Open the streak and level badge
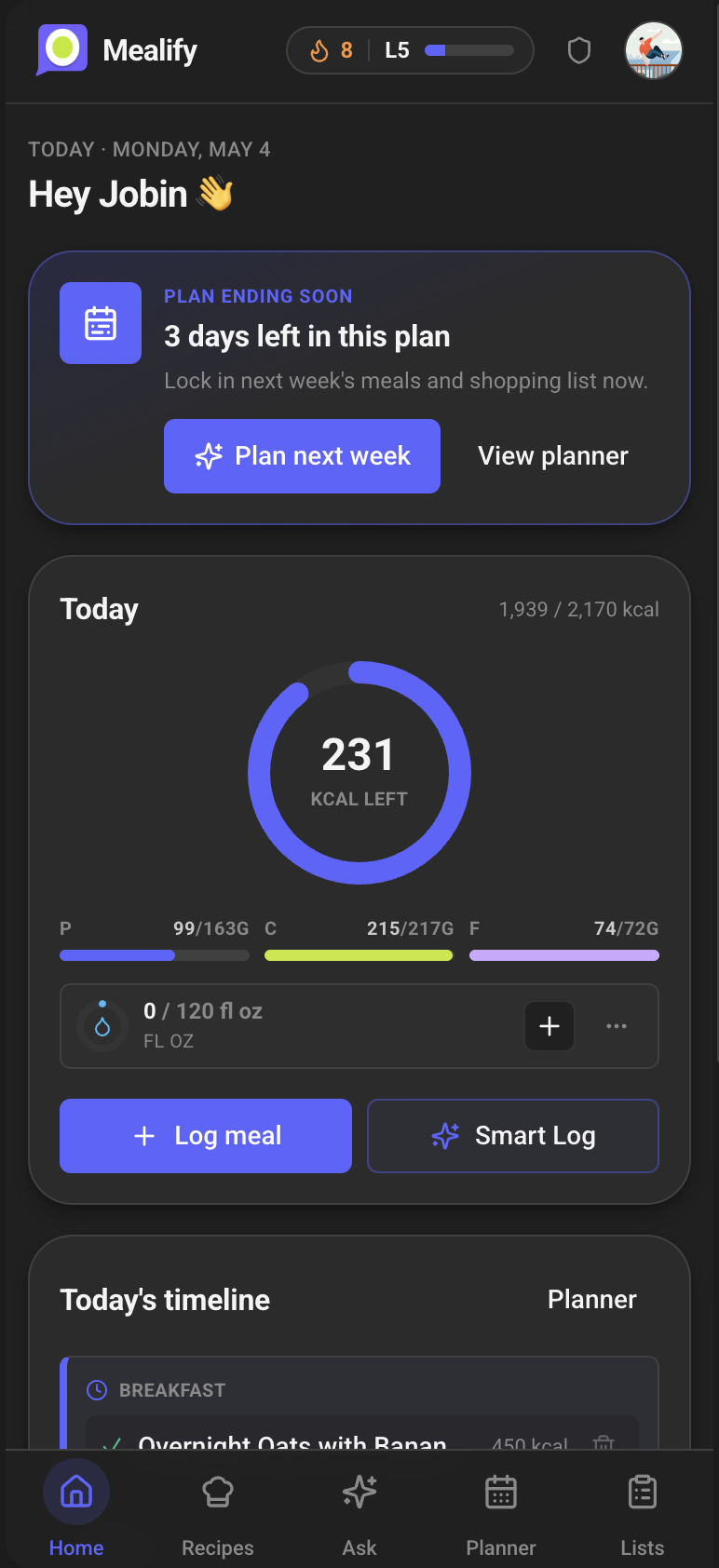 pos(410,50)
